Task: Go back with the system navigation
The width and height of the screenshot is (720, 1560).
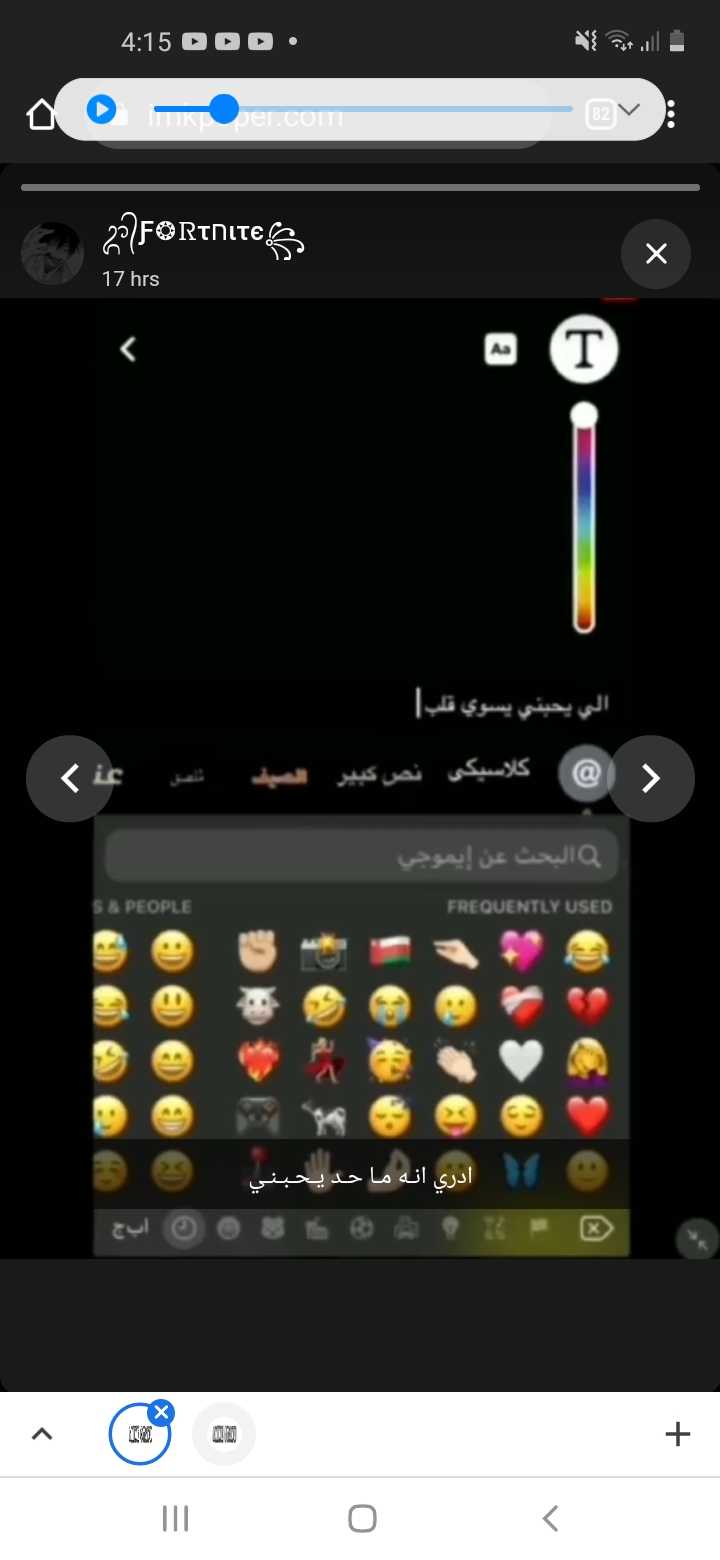Action: [549, 1518]
